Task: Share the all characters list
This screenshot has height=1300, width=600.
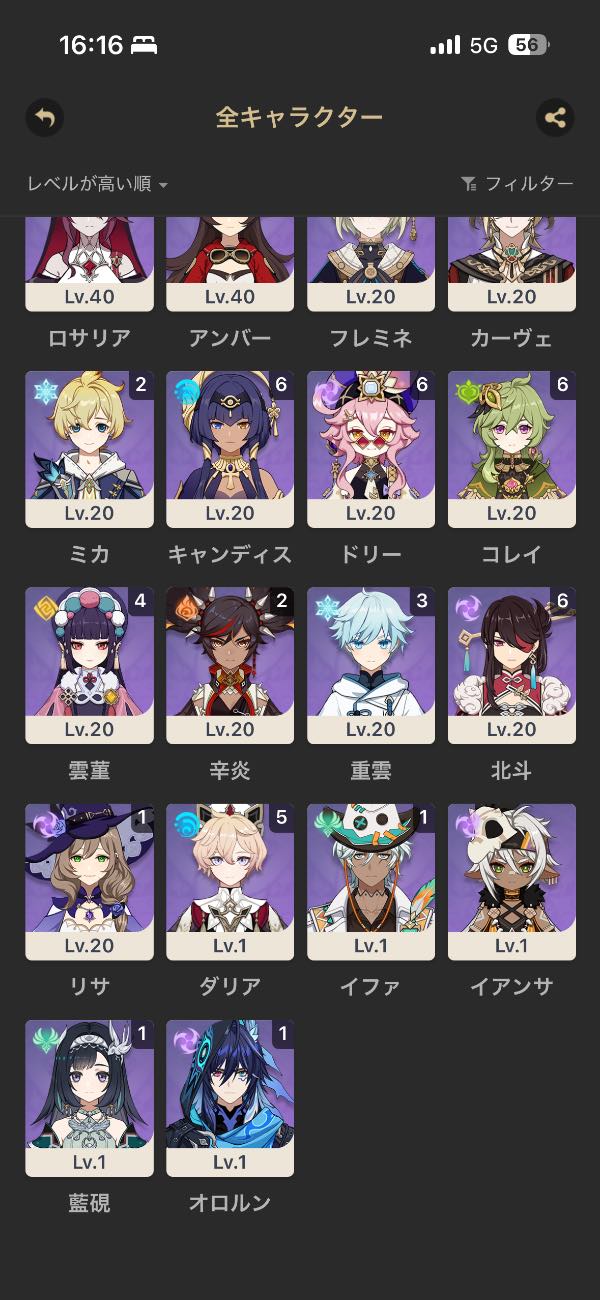Action: point(555,118)
